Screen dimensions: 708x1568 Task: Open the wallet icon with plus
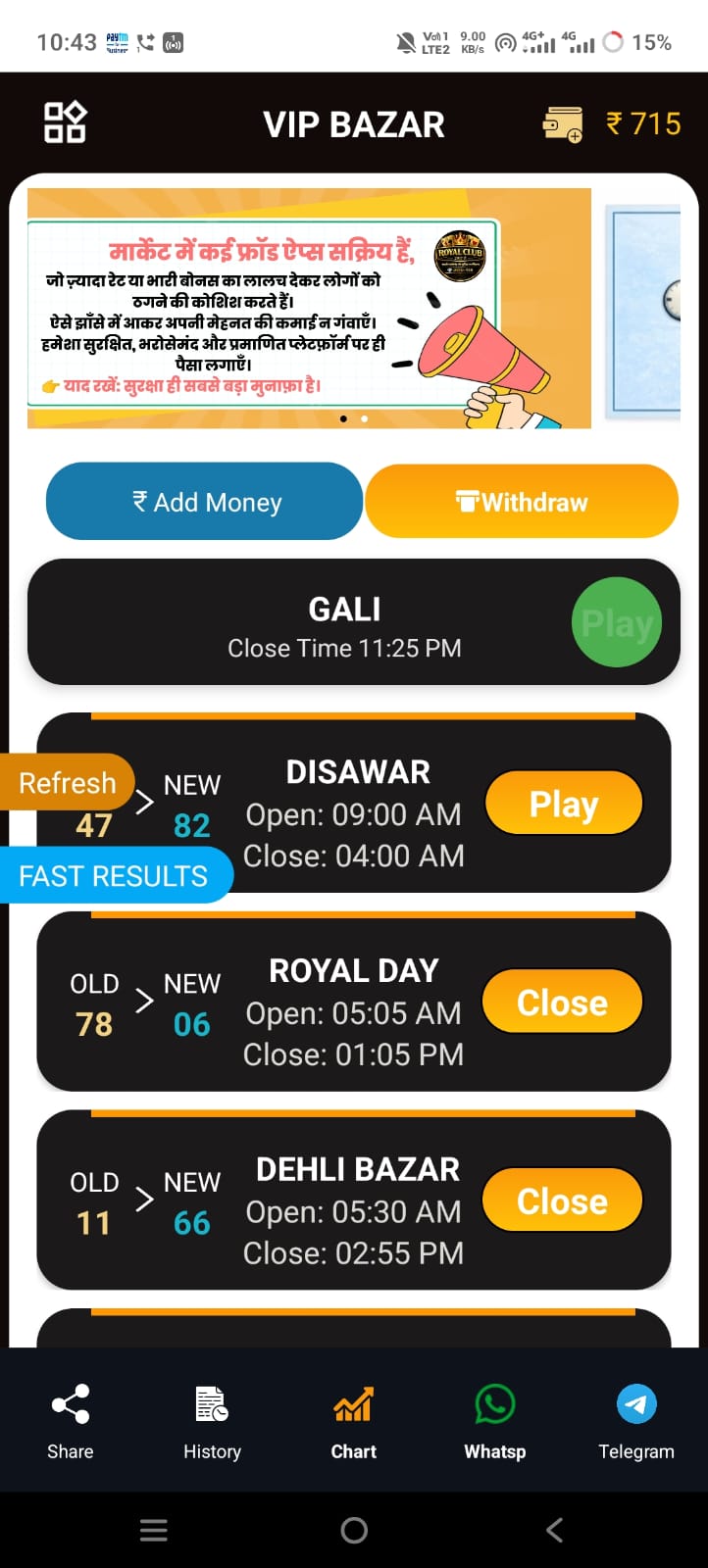(x=563, y=124)
